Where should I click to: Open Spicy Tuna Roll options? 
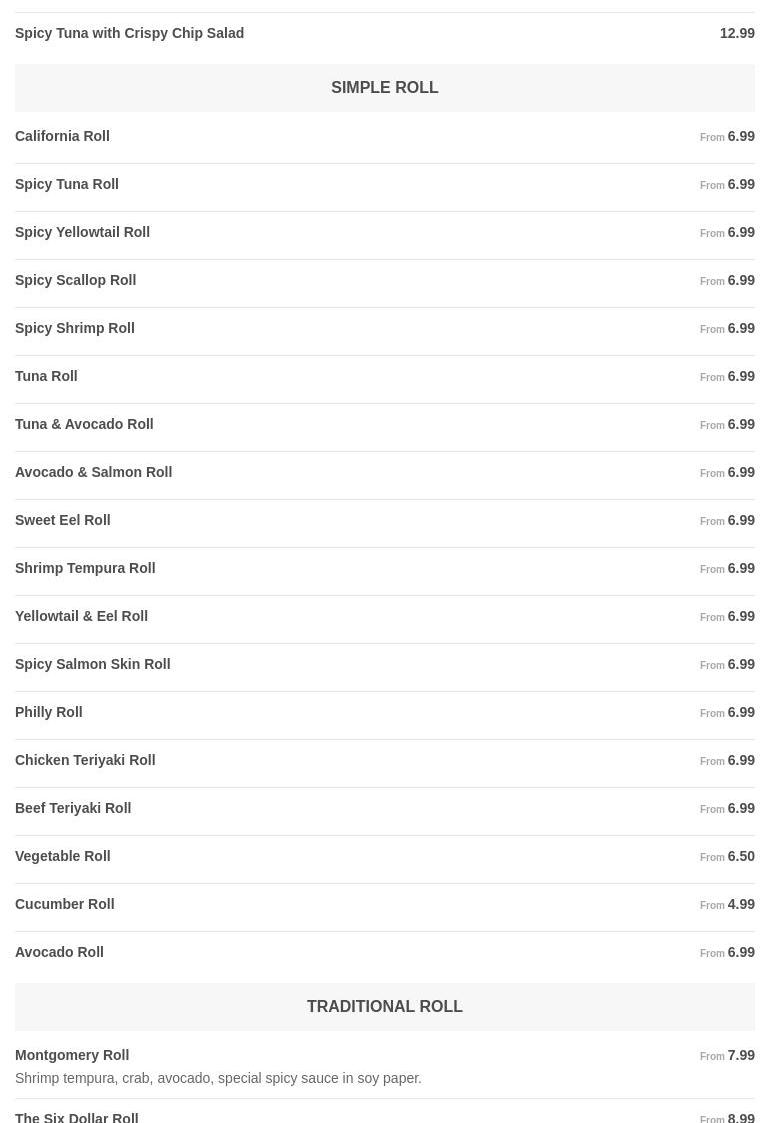tap(67, 184)
